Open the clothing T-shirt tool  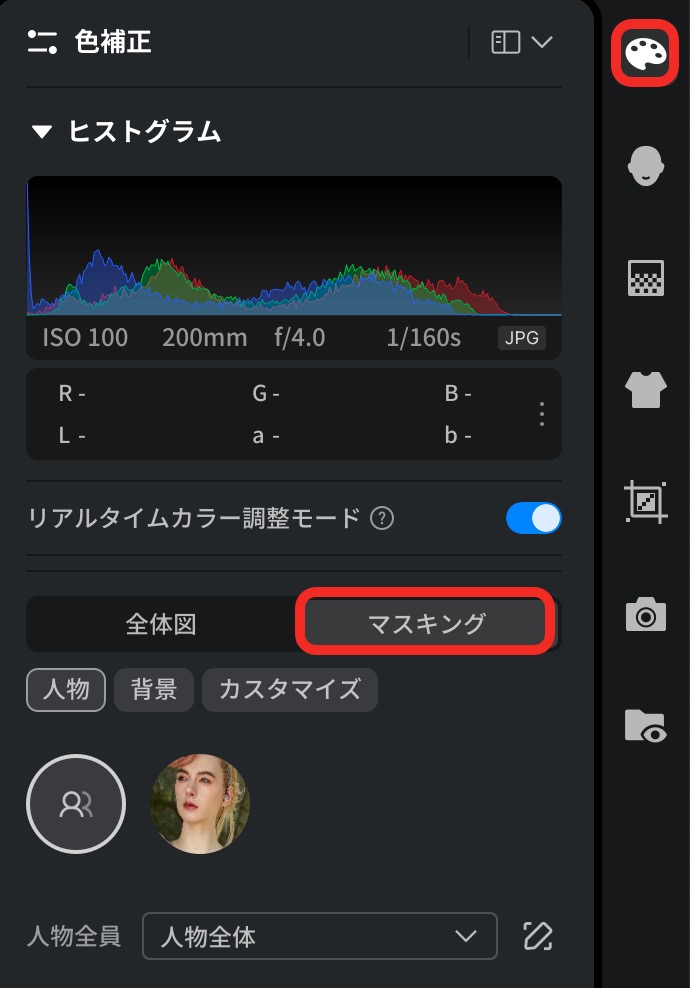[x=646, y=388]
